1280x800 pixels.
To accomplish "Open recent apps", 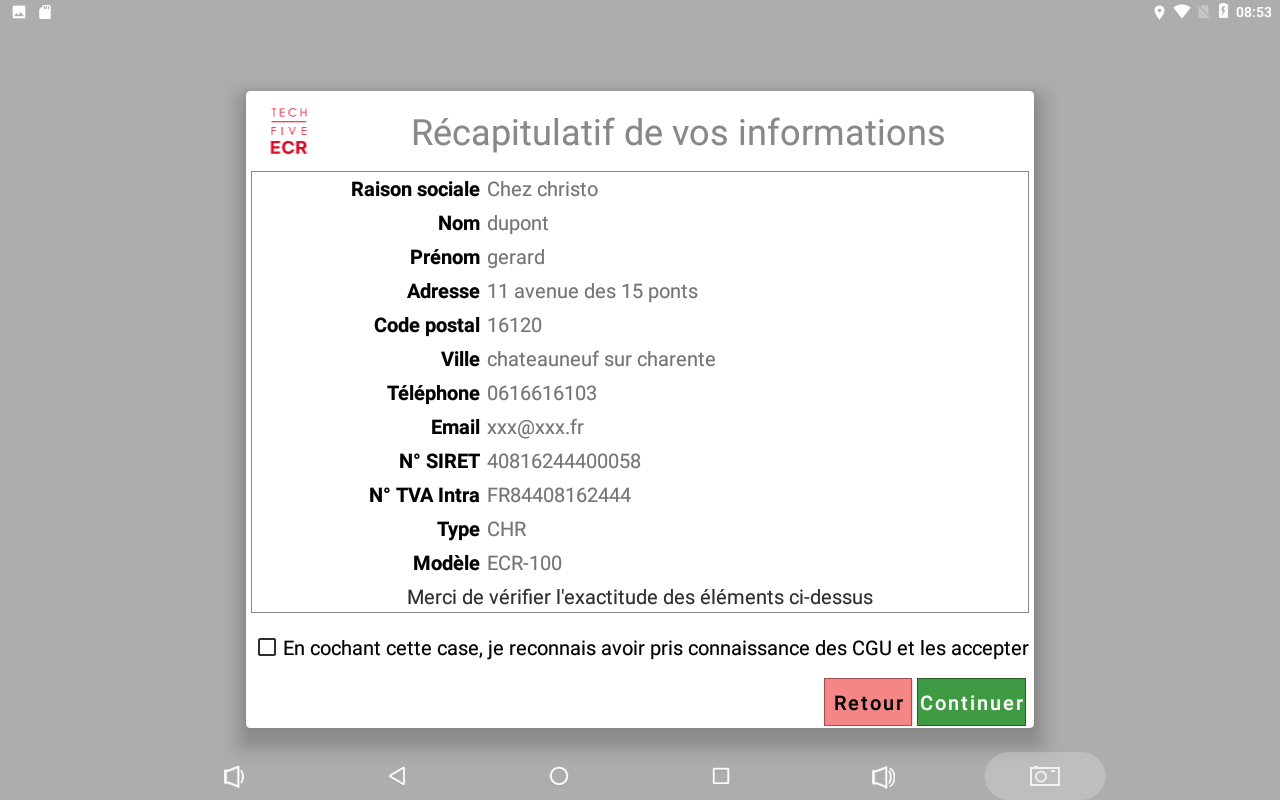I will tap(721, 776).
